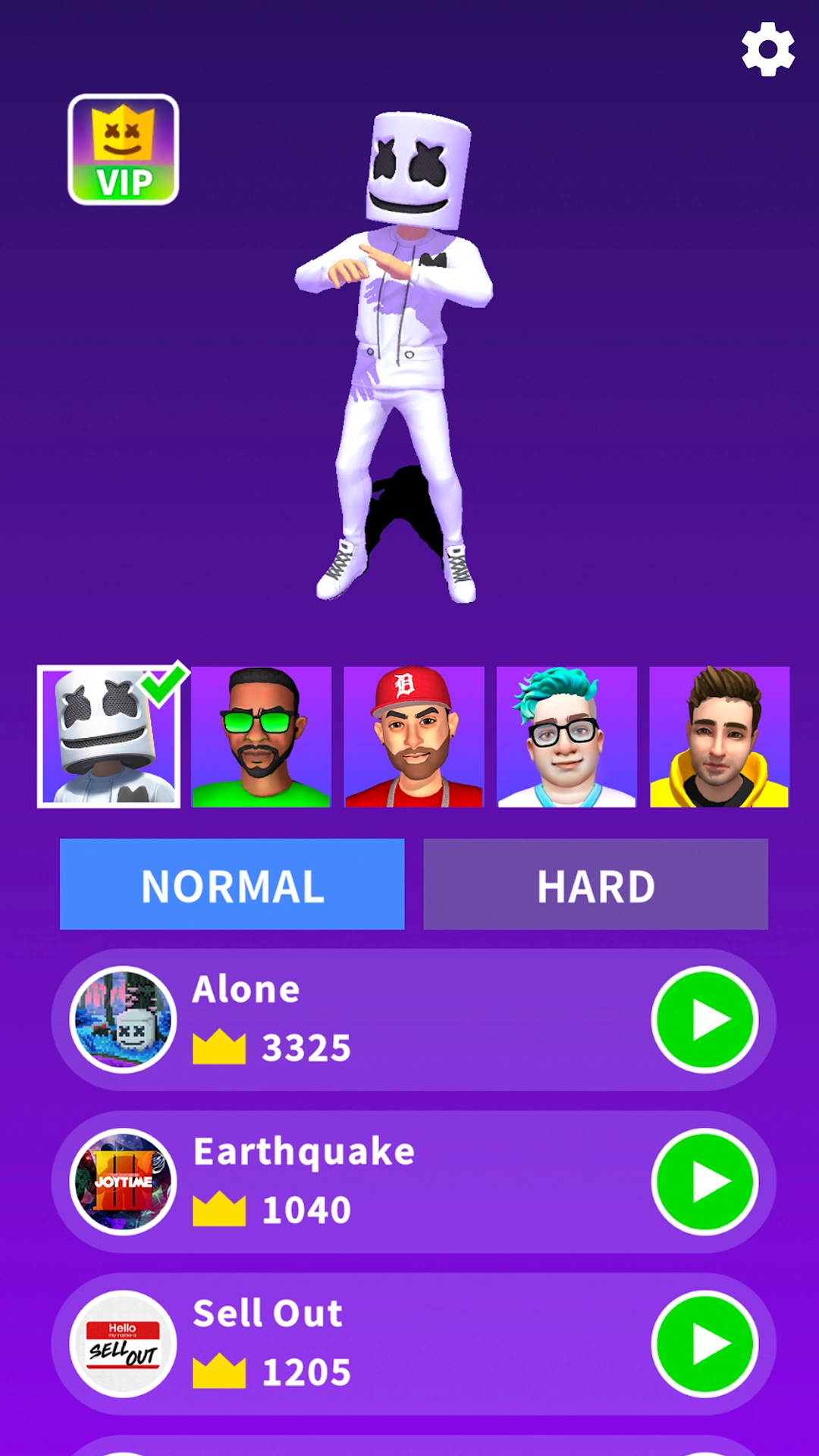Open the VIP offer badge
819x1456 pixels.
pos(124,149)
